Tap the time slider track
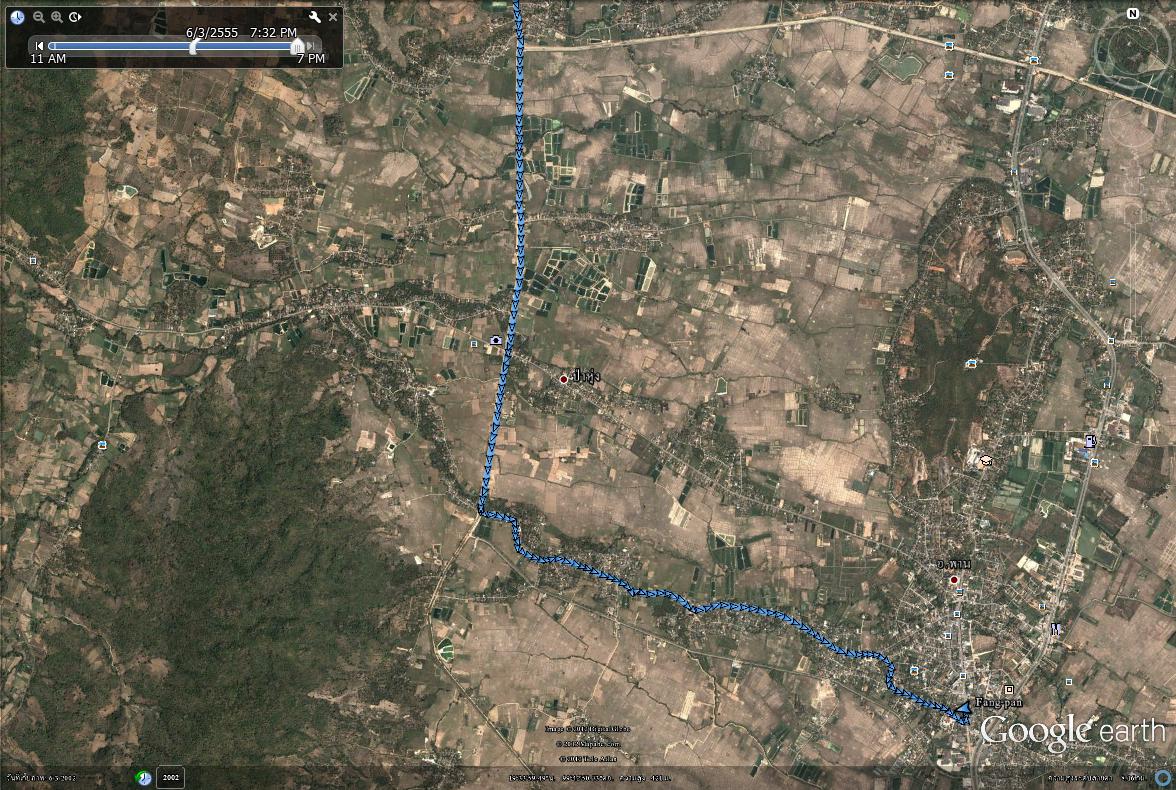This screenshot has width=1176, height=790. click(120, 46)
